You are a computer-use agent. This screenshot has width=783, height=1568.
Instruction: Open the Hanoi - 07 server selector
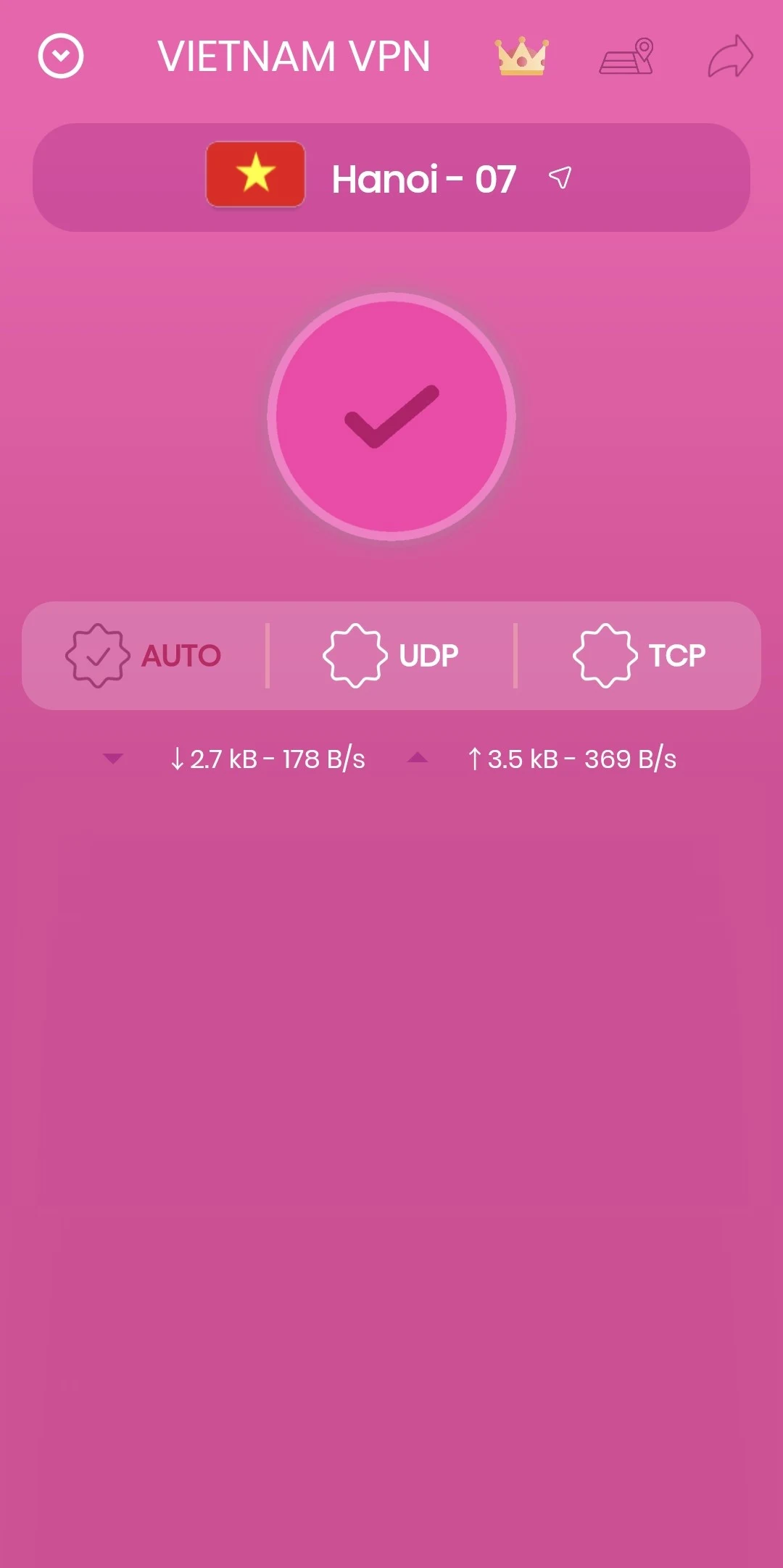pos(391,178)
